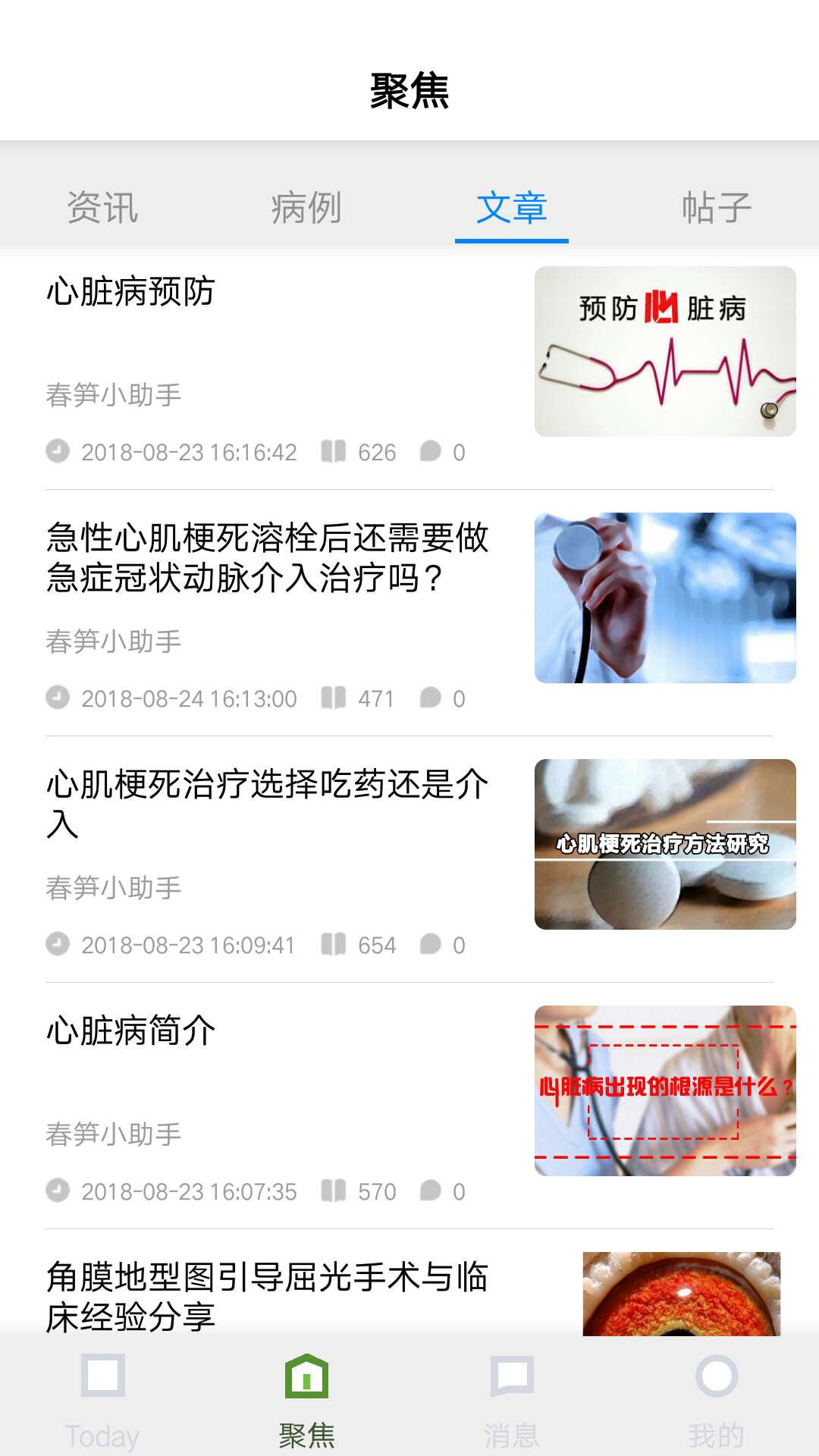The image size is (819, 1456).
Task: Select the 文章 tab
Action: point(512,207)
